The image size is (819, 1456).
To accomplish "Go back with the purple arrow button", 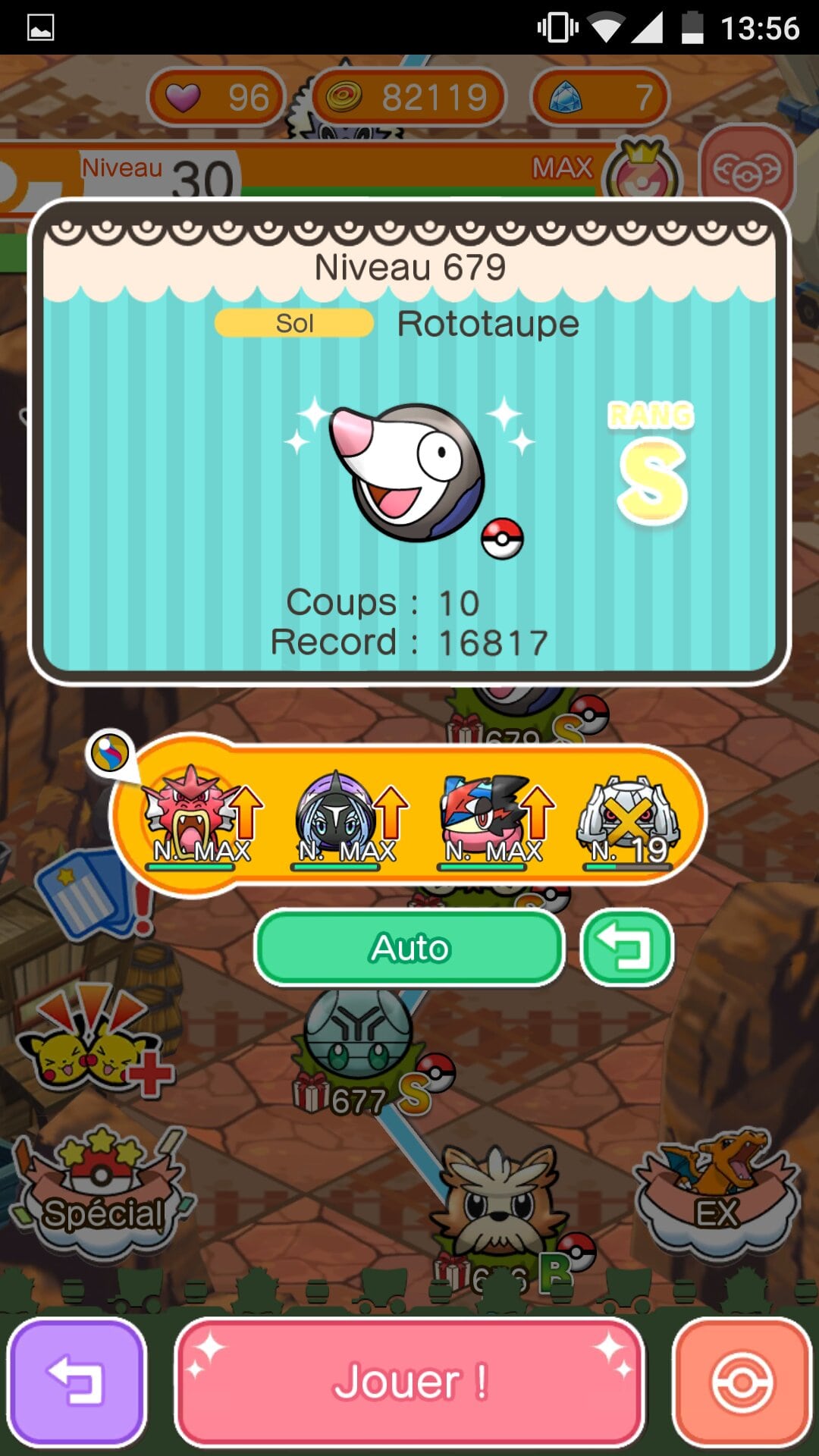I will point(76,1382).
